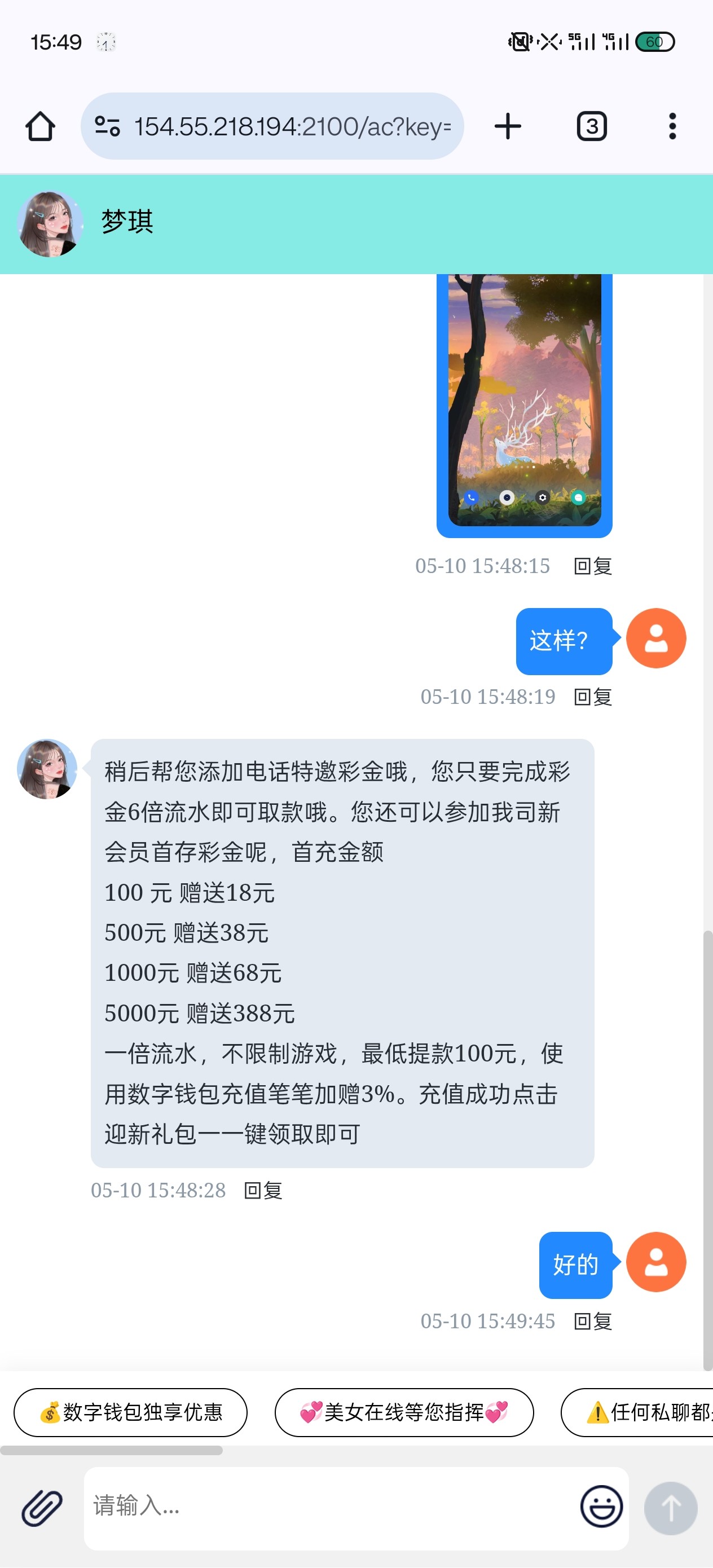Open a new browser tab
Viewport: 713px width, 1568px height.
tap(507, 126)
